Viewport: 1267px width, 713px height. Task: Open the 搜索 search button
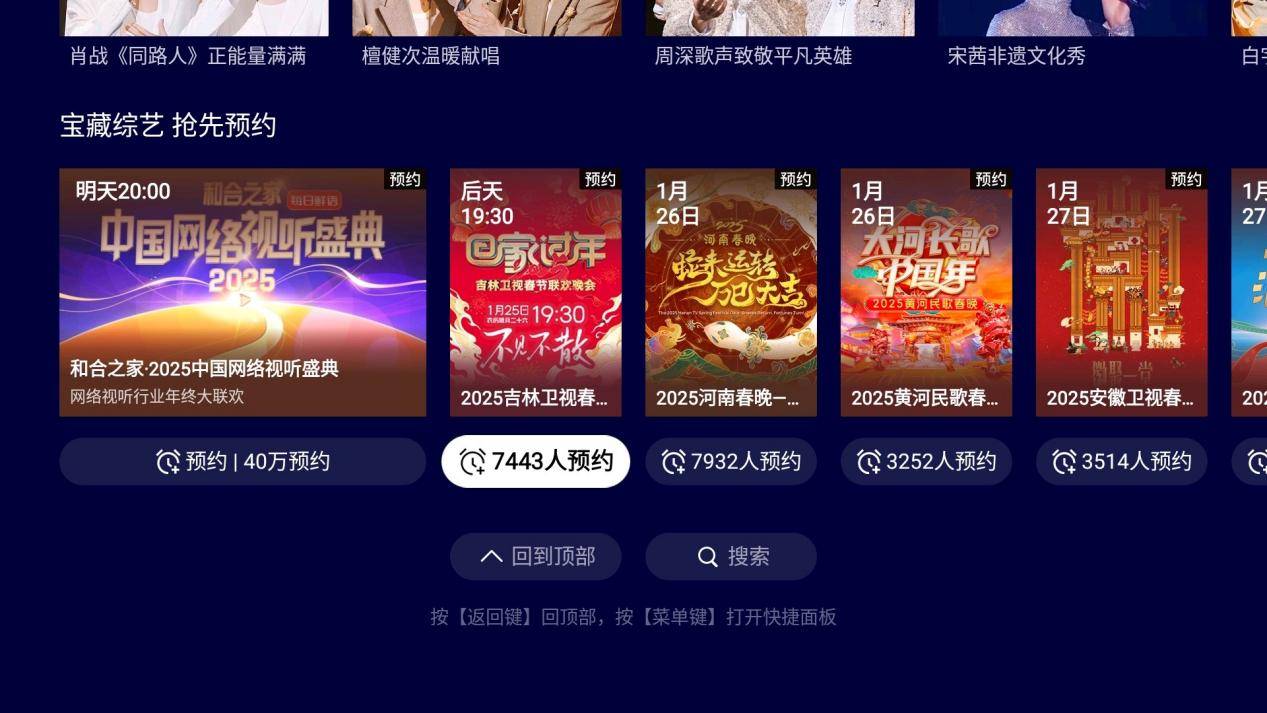730,556
